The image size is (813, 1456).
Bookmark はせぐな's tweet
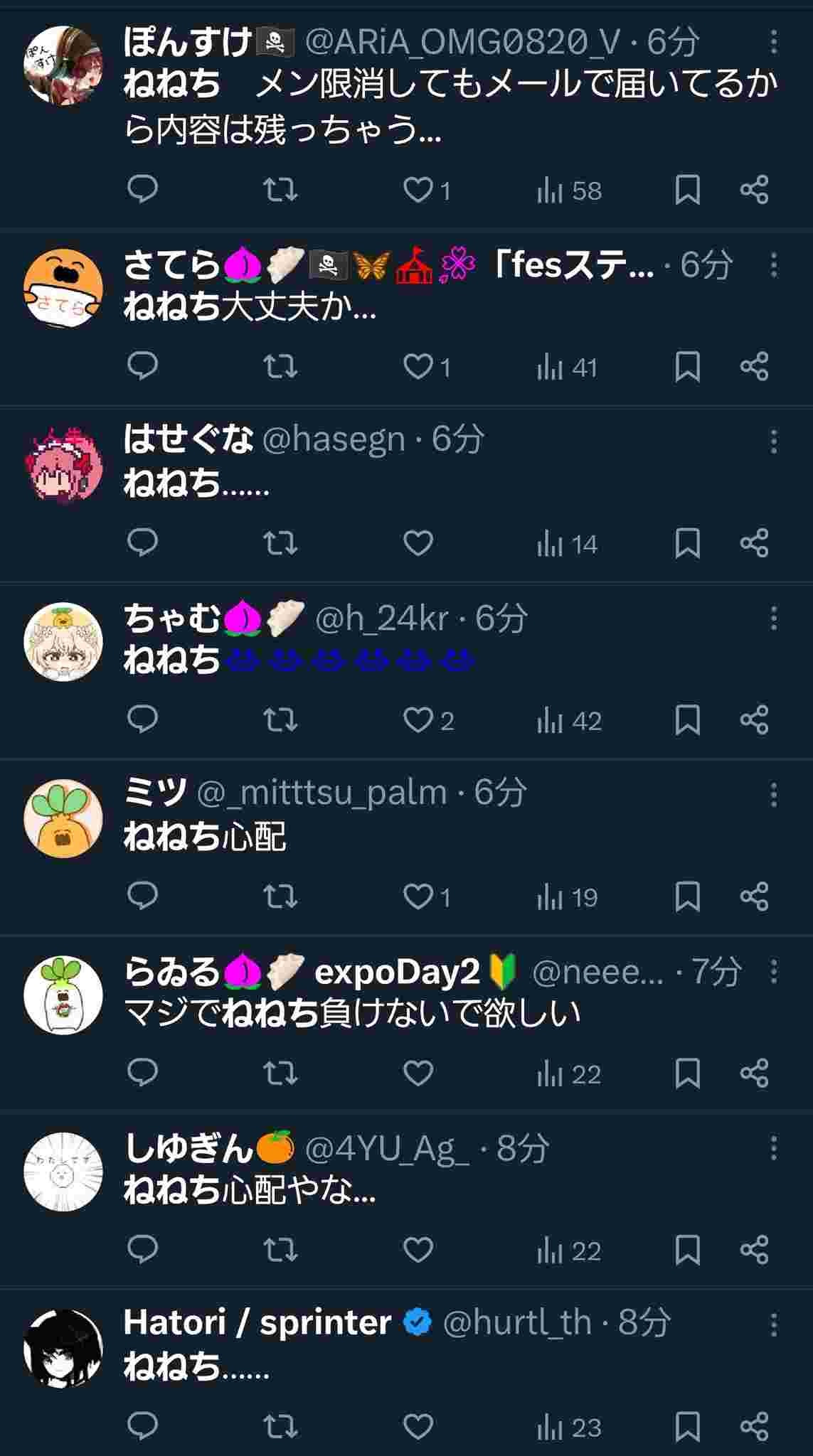(687, 543)
